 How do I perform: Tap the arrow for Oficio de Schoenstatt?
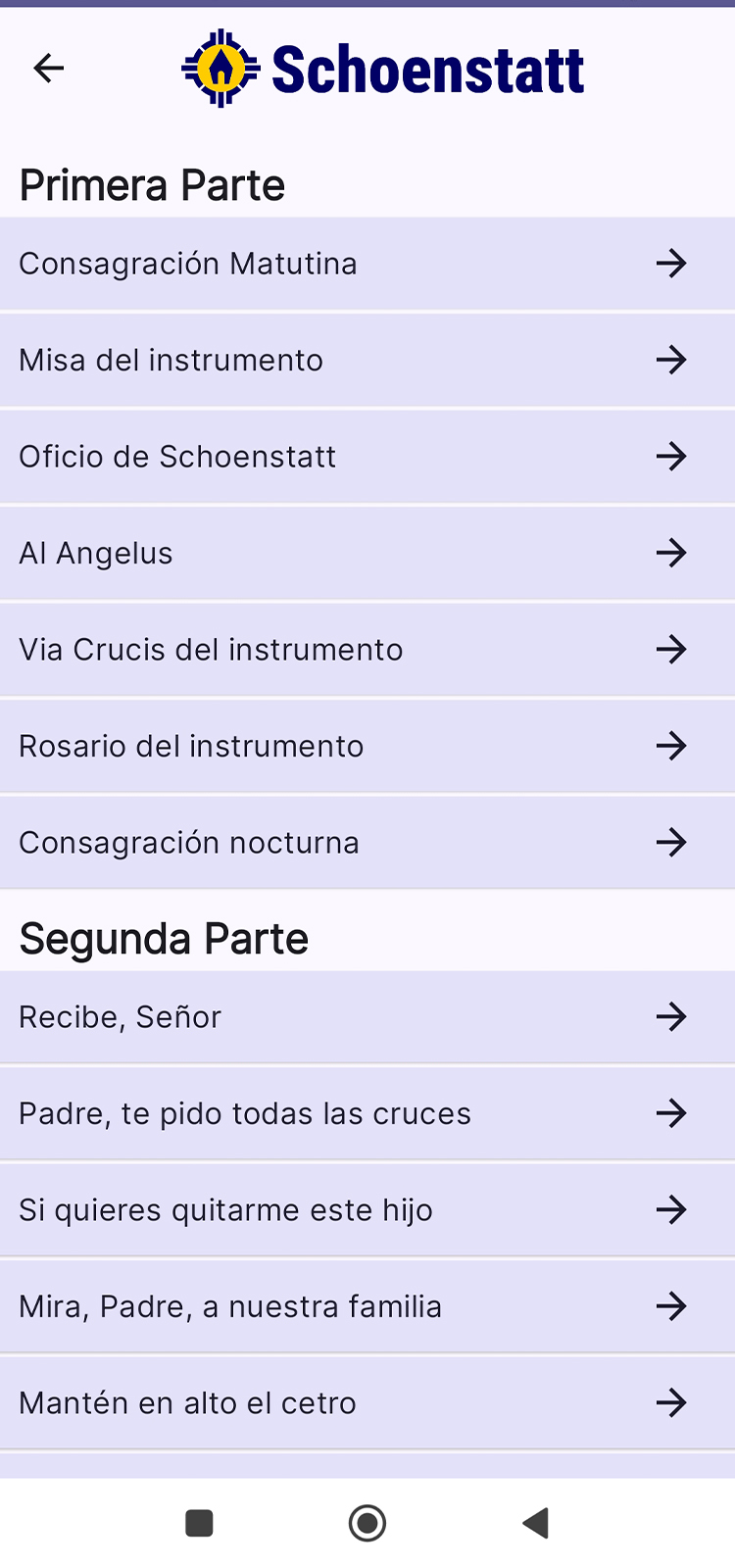click(671, 456)
